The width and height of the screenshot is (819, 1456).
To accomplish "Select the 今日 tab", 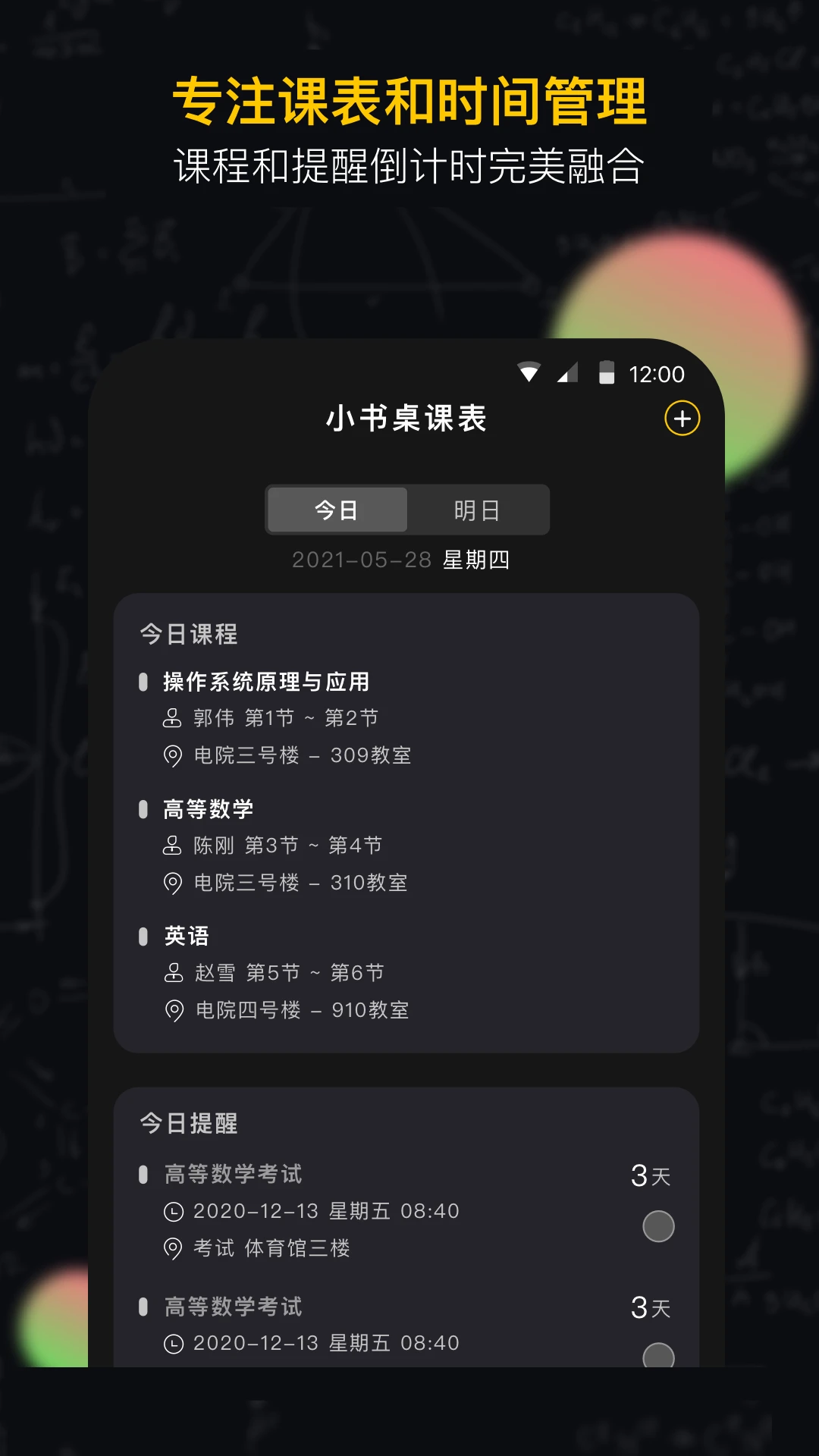I will coord(336,510).
